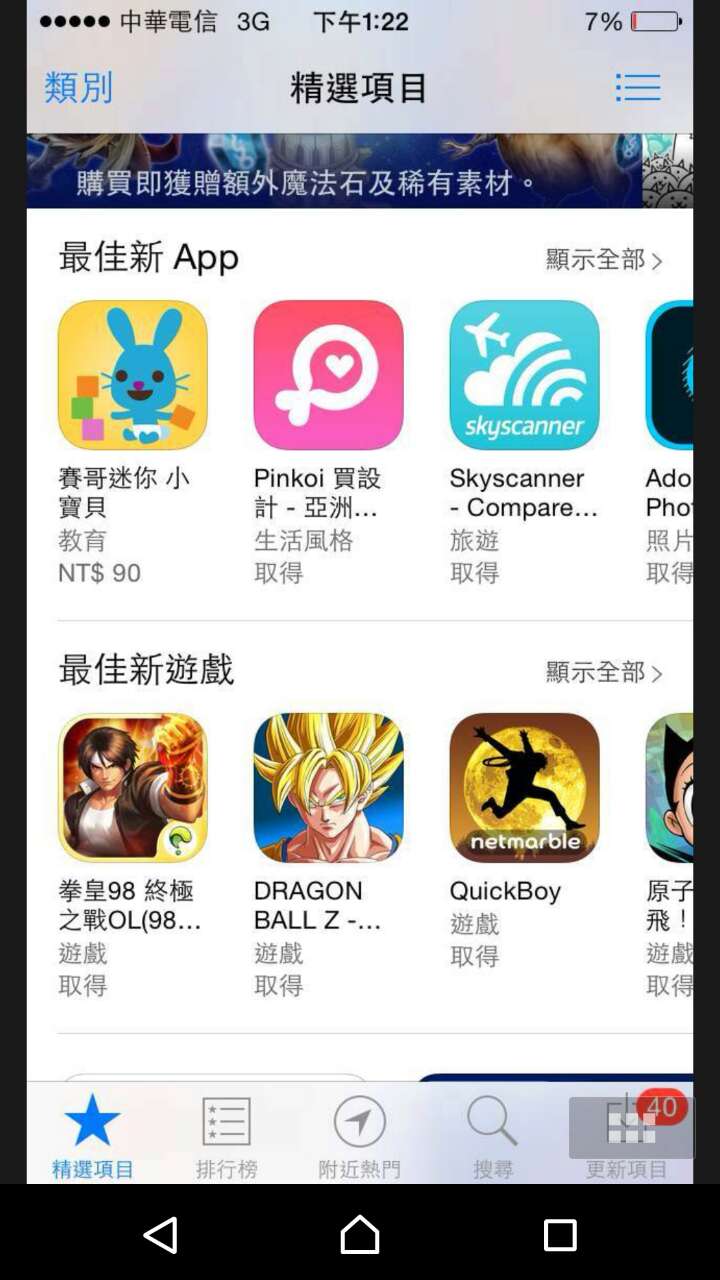The height and width of the screenshot is (1280, 720).
Task: Open the Skyscanner app page
Action: [x=524, y=375]
